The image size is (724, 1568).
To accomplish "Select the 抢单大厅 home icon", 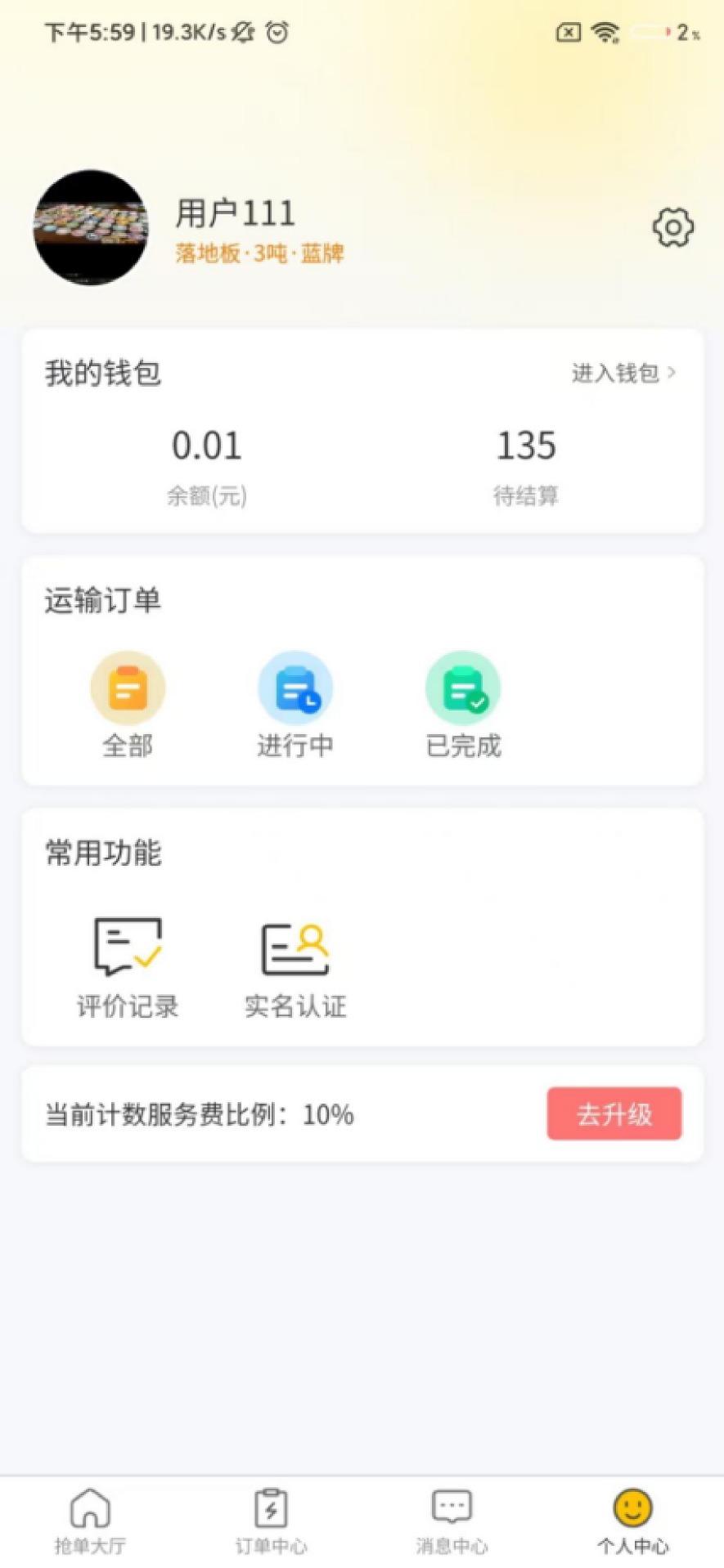I will coord(88,1519).
